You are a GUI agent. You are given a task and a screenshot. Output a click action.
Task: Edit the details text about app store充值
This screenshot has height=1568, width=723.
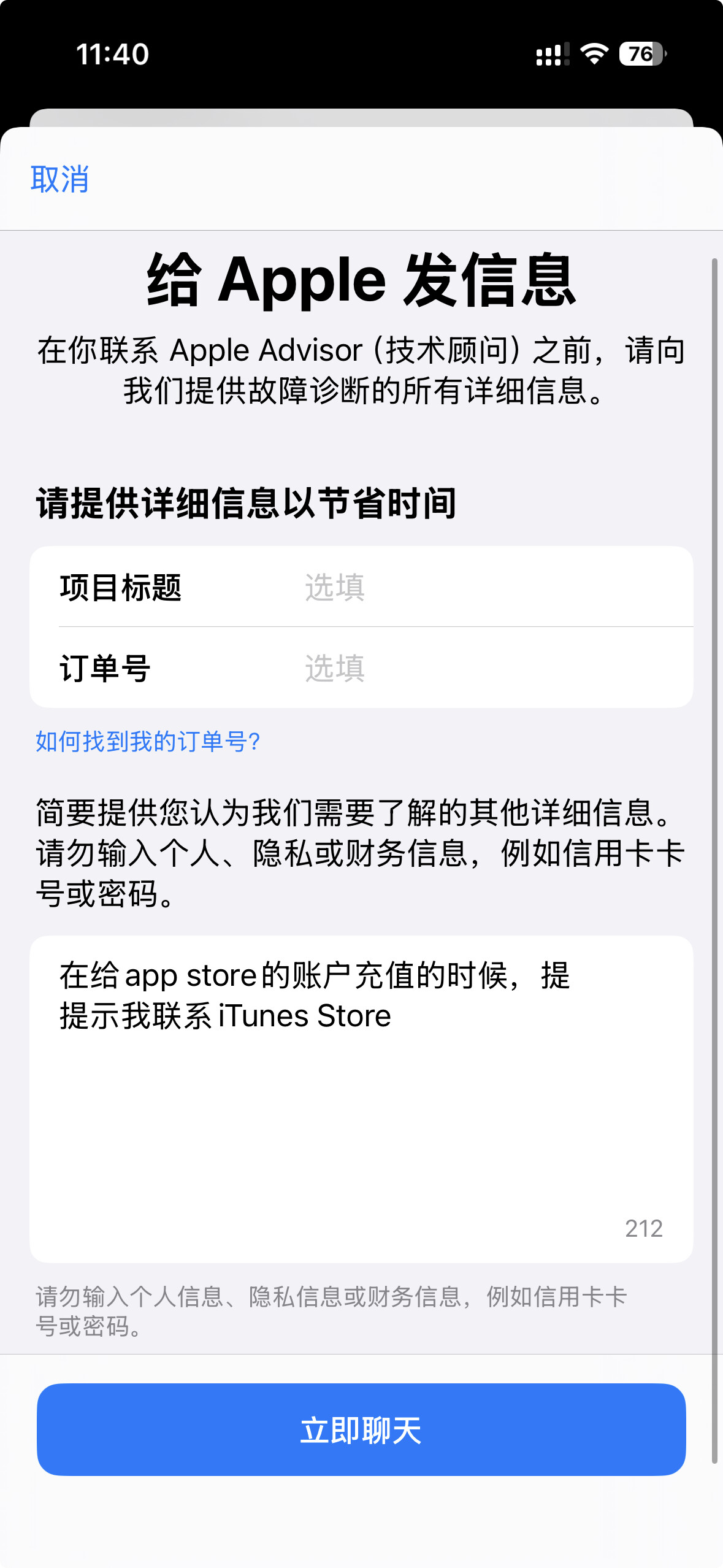coord(361,1098)
